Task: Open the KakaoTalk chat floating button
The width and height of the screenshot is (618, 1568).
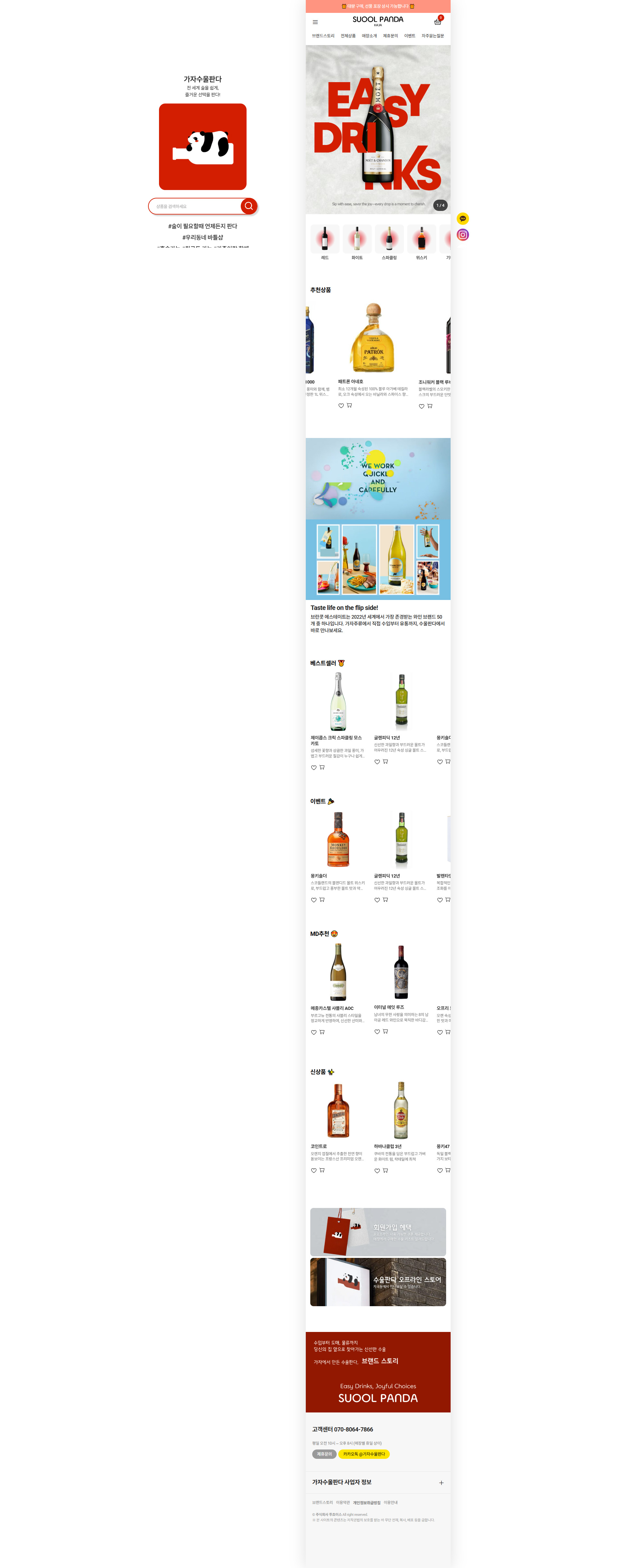Action: coord(463,219)
